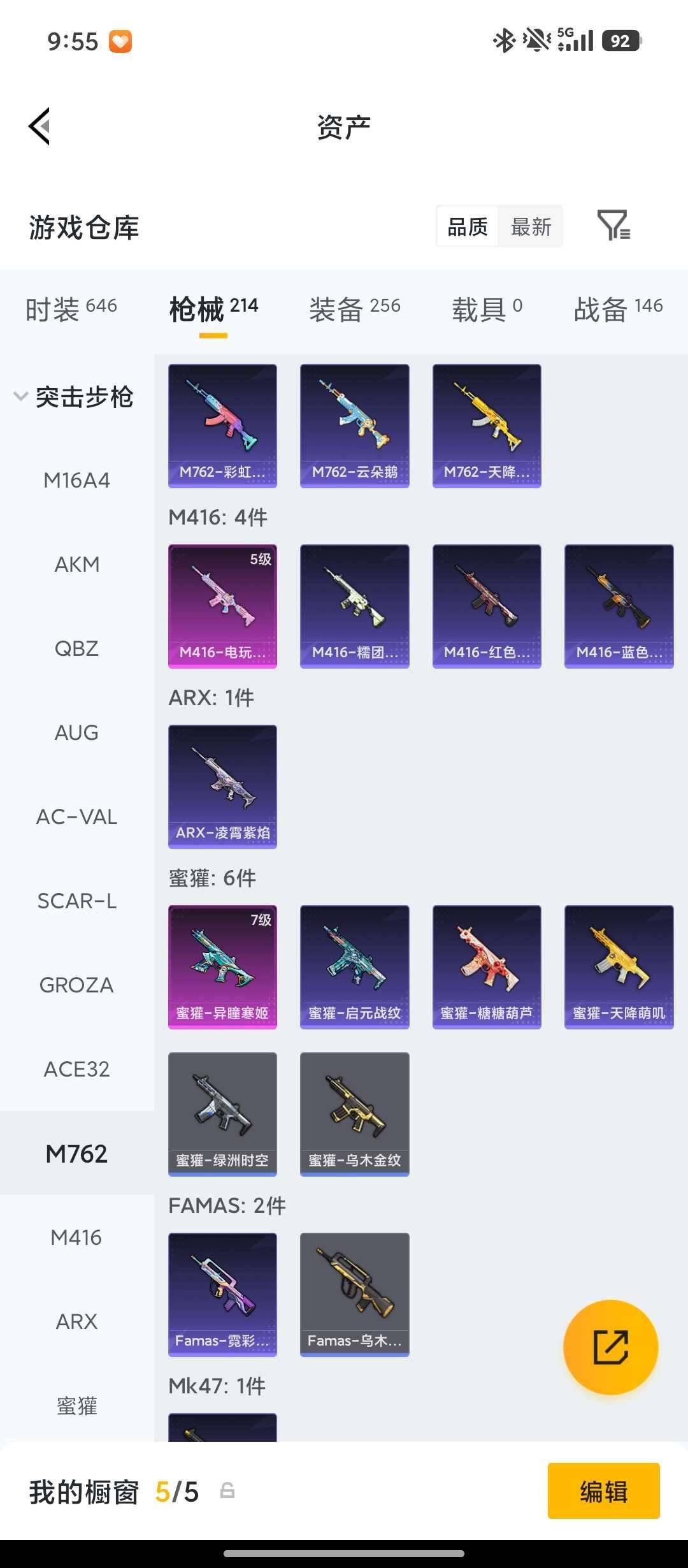The image size is (688, 1568).
Task: Sort the warehouse by 最新
Action: [531, 226]
